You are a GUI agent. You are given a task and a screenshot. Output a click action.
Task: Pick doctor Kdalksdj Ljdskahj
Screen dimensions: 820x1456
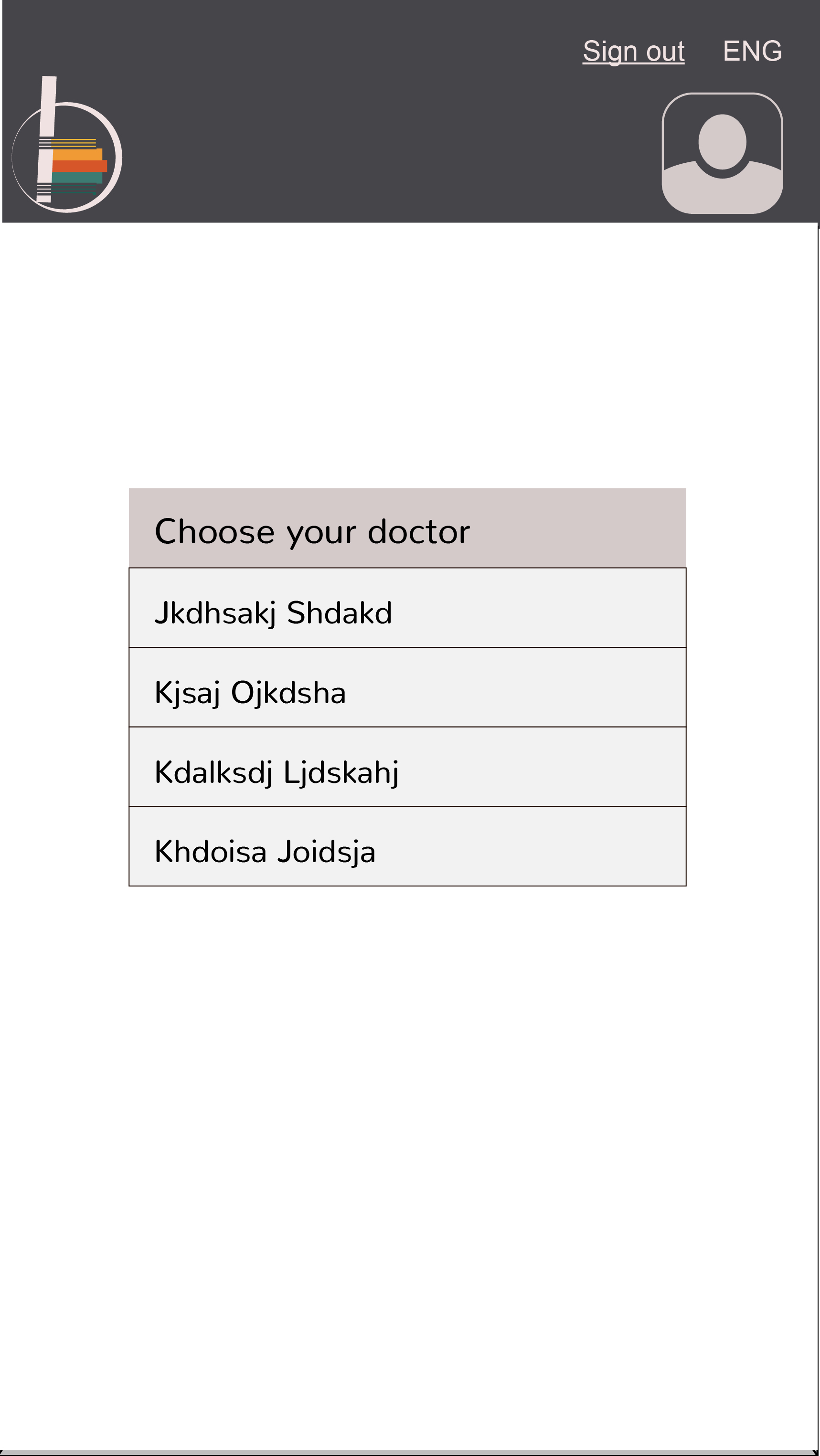[407, 767]
